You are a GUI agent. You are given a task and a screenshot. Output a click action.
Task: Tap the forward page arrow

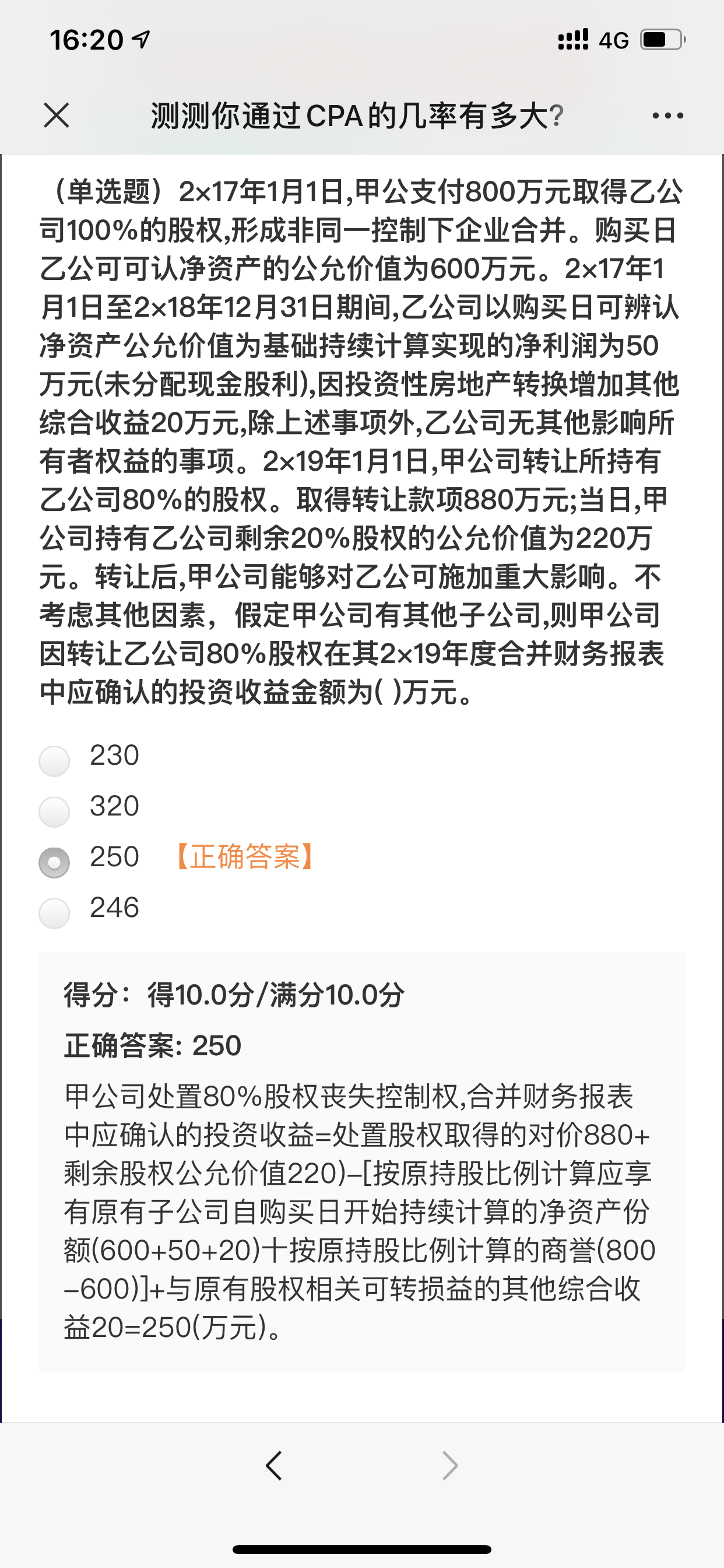(449, 1465)
